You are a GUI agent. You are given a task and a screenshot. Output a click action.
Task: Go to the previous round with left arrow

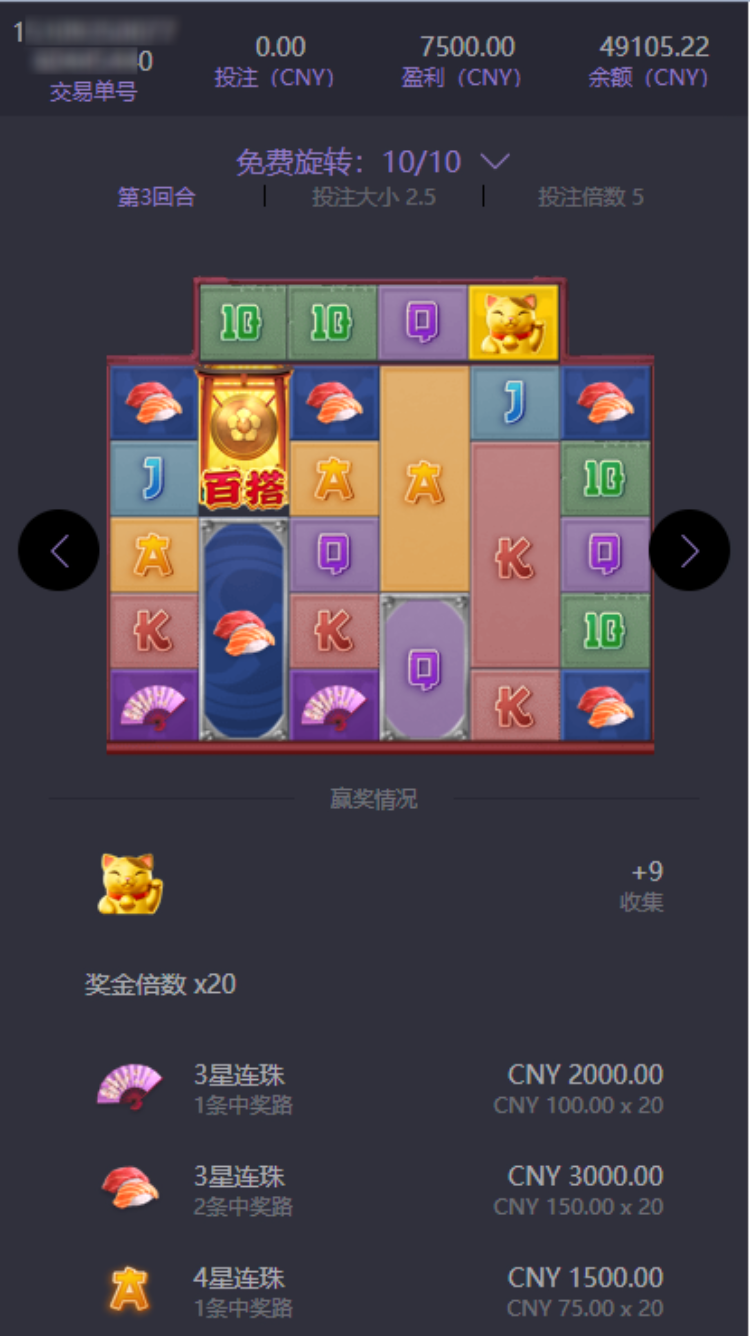[58, 550]
